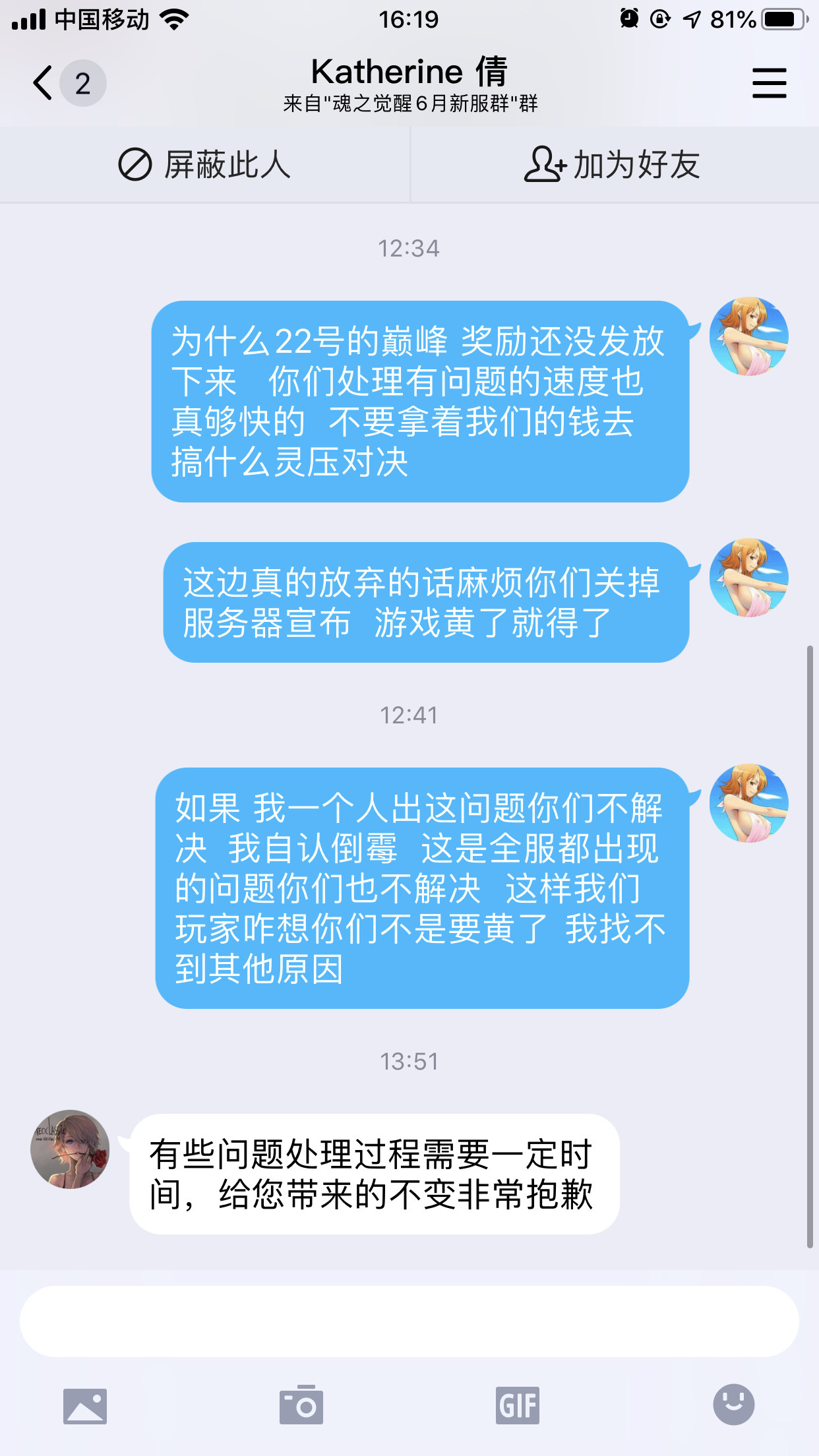819x1456 pixels.
Task: Focus the message text input box
Action: click(409, 1321)
